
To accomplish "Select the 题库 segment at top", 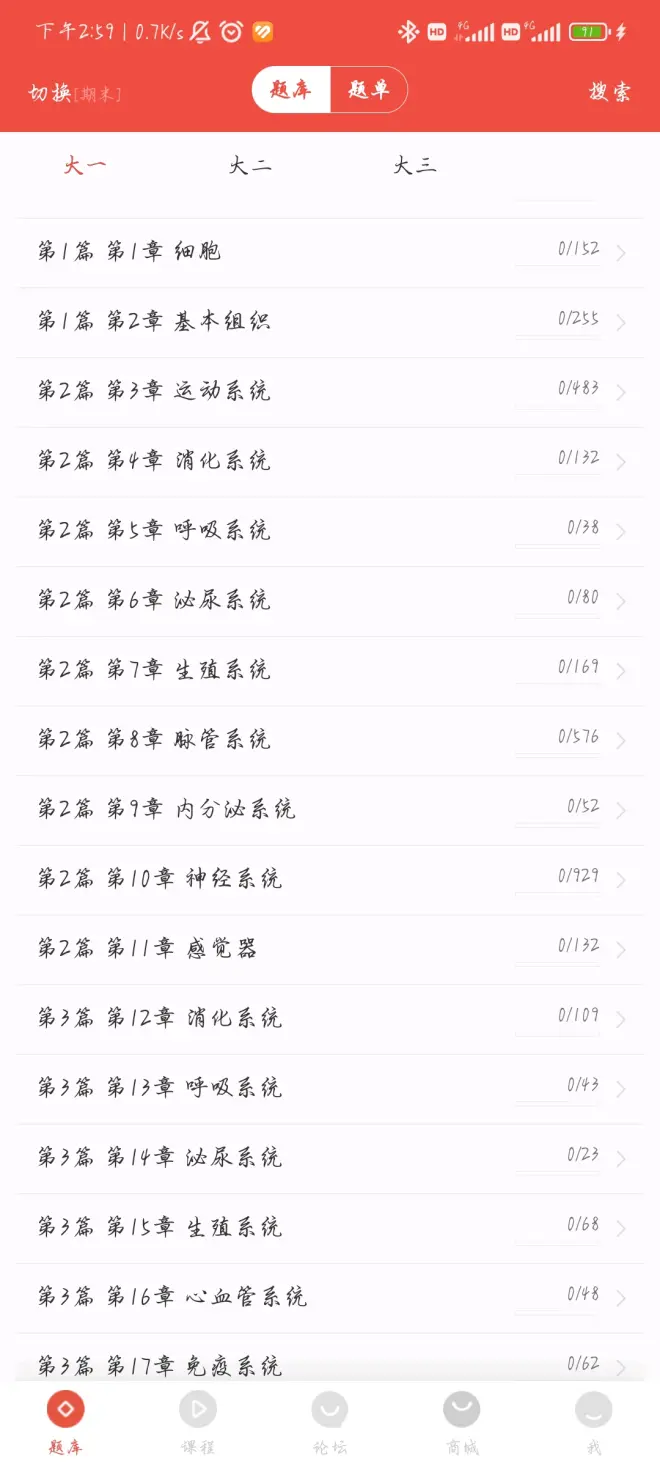I will click(x=291, y=91).
